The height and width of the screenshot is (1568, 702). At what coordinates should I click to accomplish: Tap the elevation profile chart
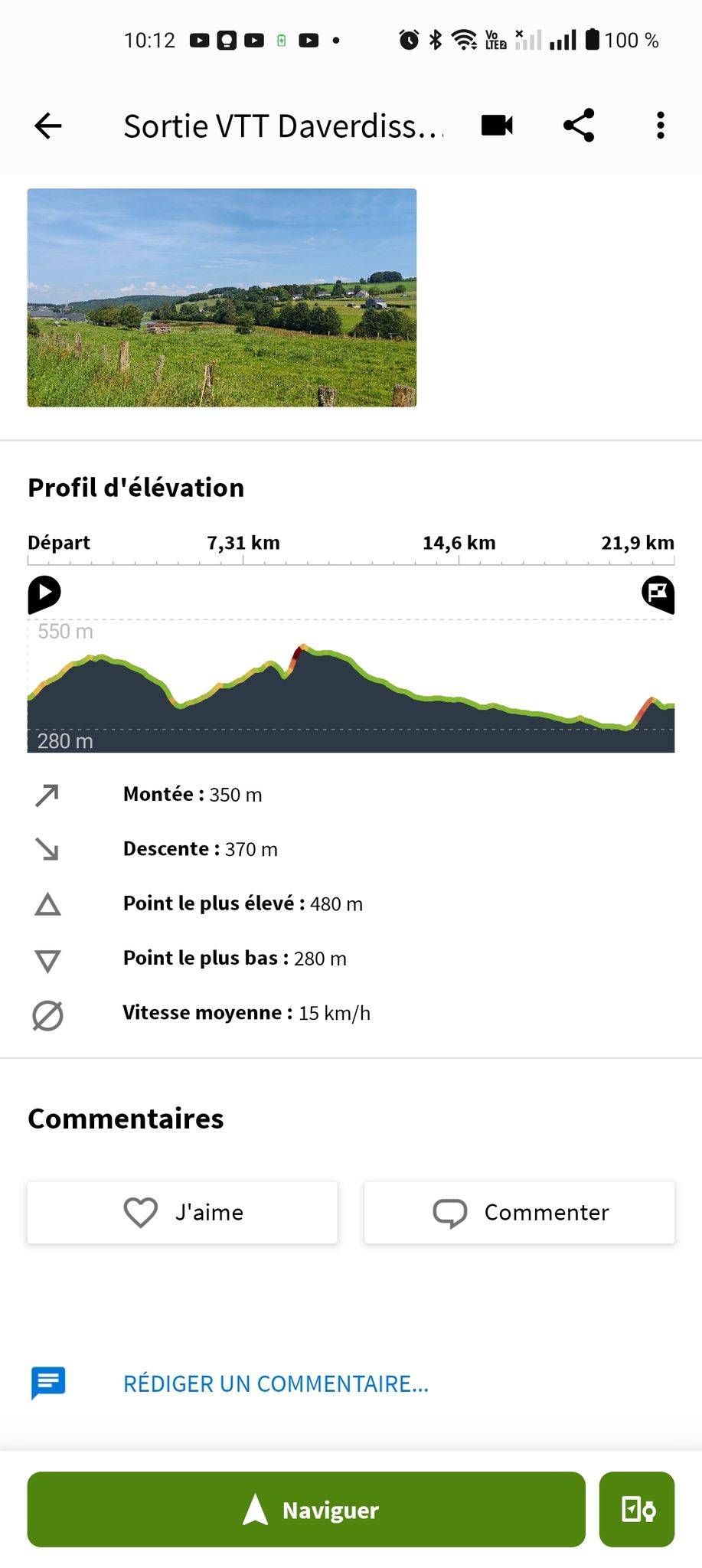point(351,685)
